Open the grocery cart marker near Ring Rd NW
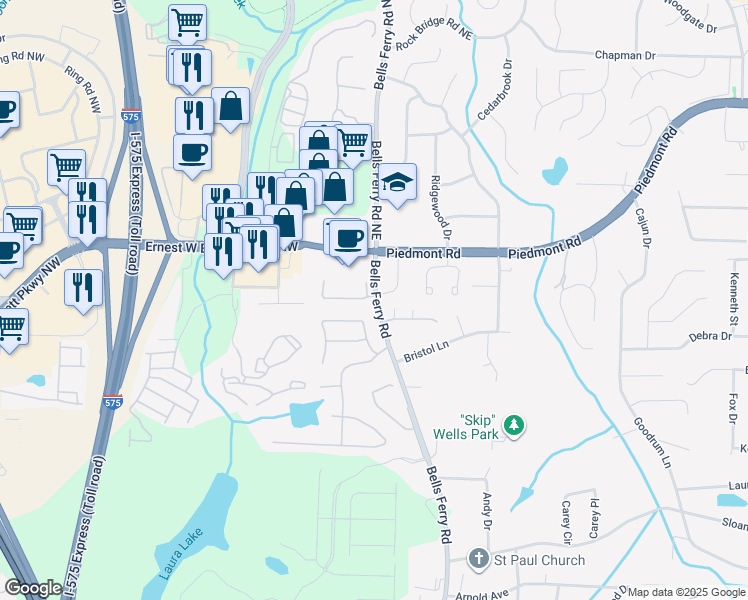 pyautogui.click(x=66, y=167)
